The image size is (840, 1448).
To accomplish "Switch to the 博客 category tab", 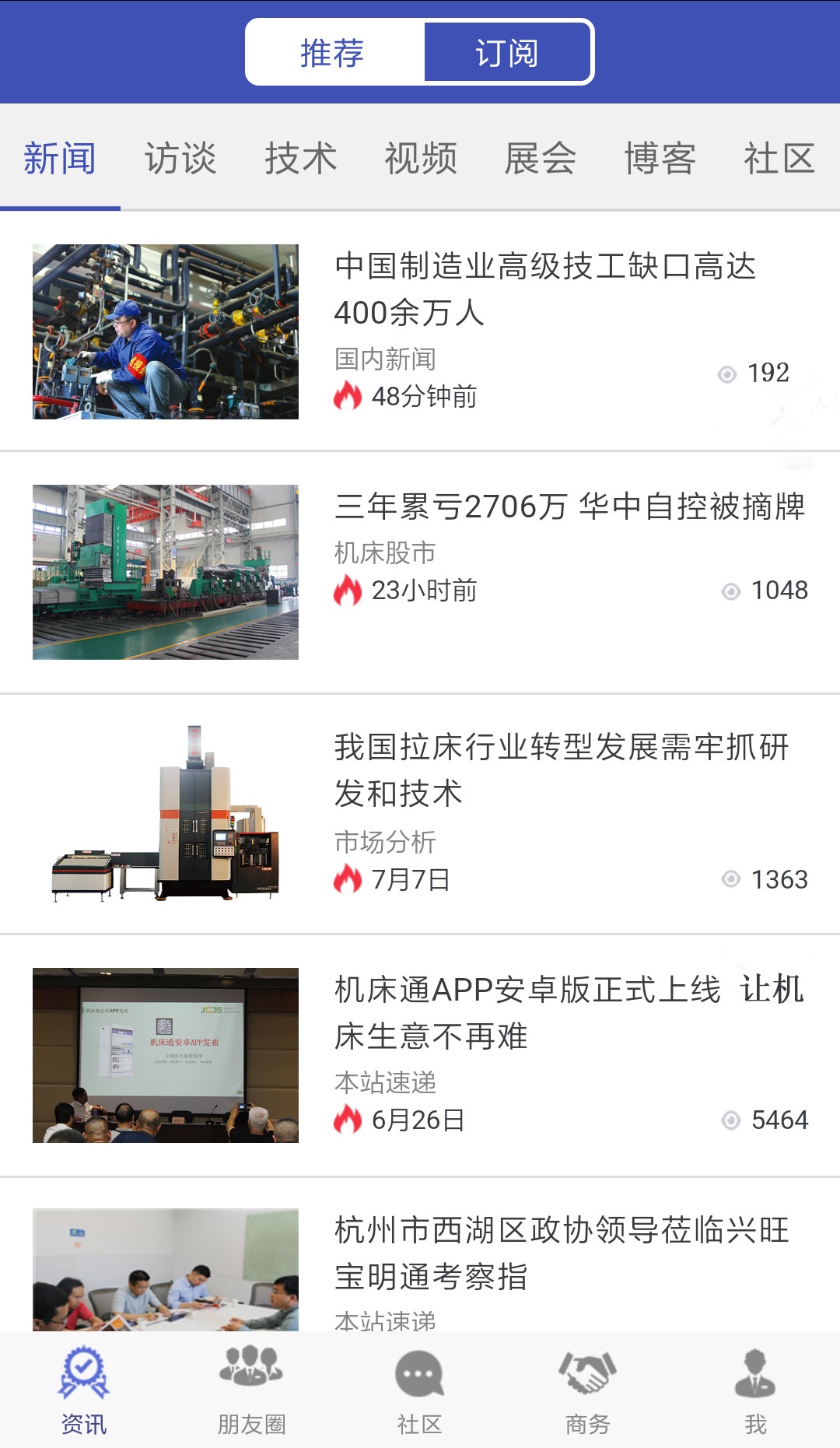I will pyautogui.click(x=660, y=159).
